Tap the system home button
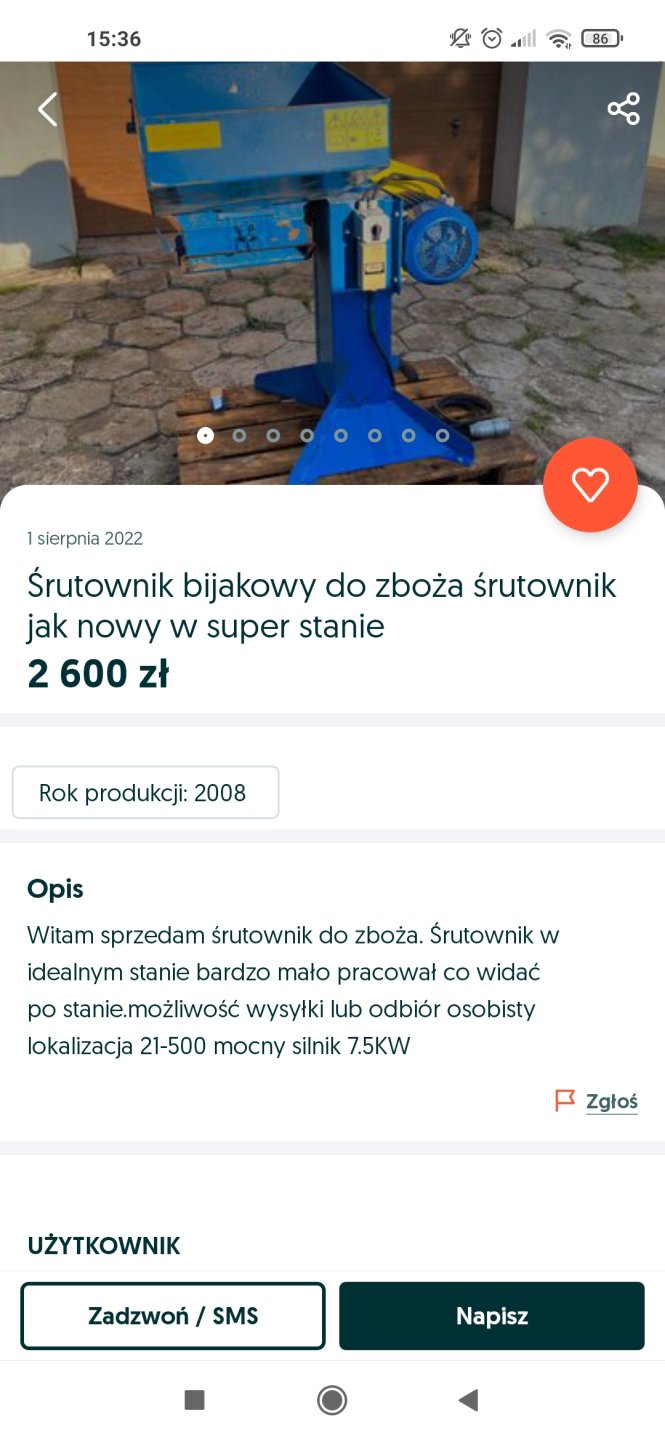The width and height of the screenshot is (665, 1440). point(332,1400)
